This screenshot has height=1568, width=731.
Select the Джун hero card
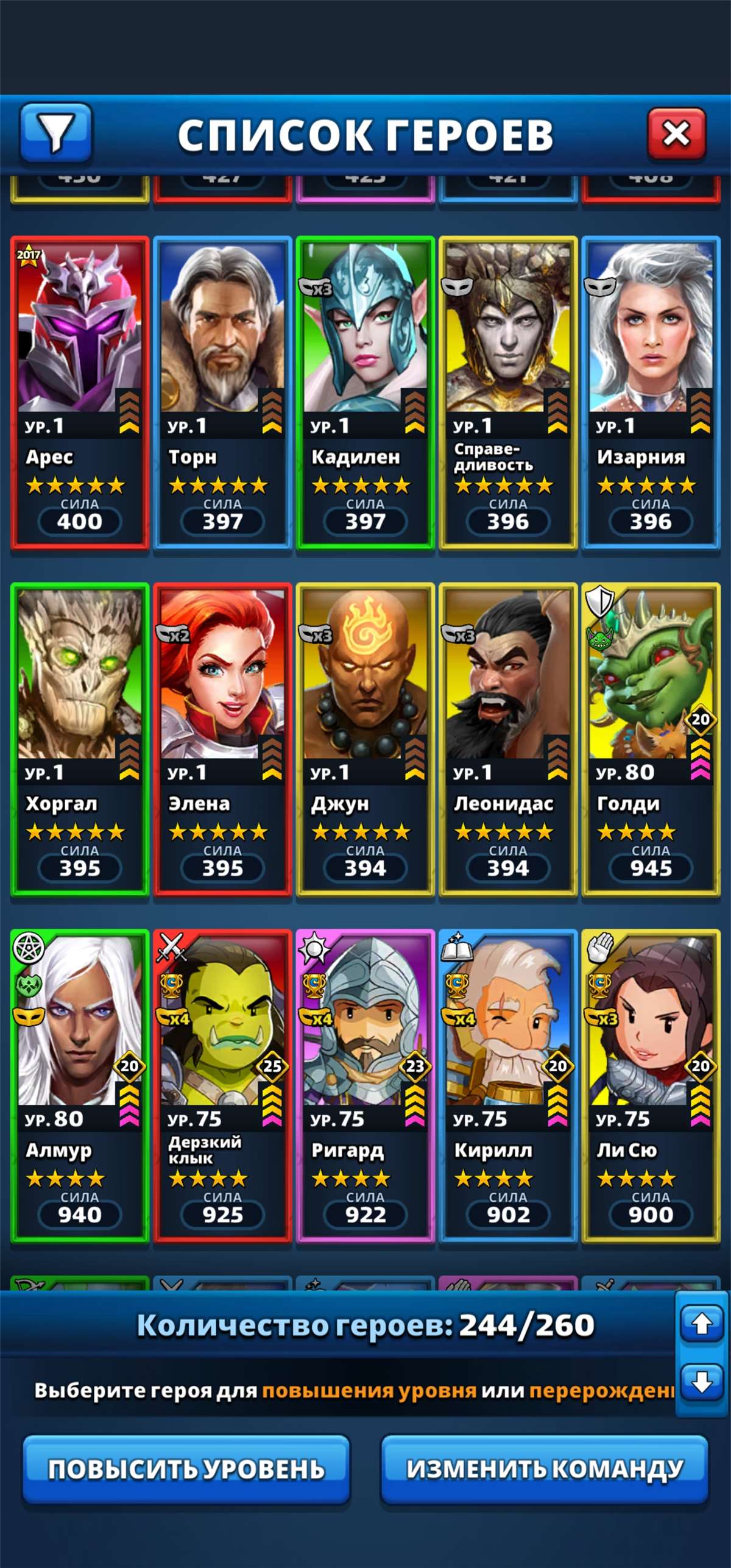point(365,739)
